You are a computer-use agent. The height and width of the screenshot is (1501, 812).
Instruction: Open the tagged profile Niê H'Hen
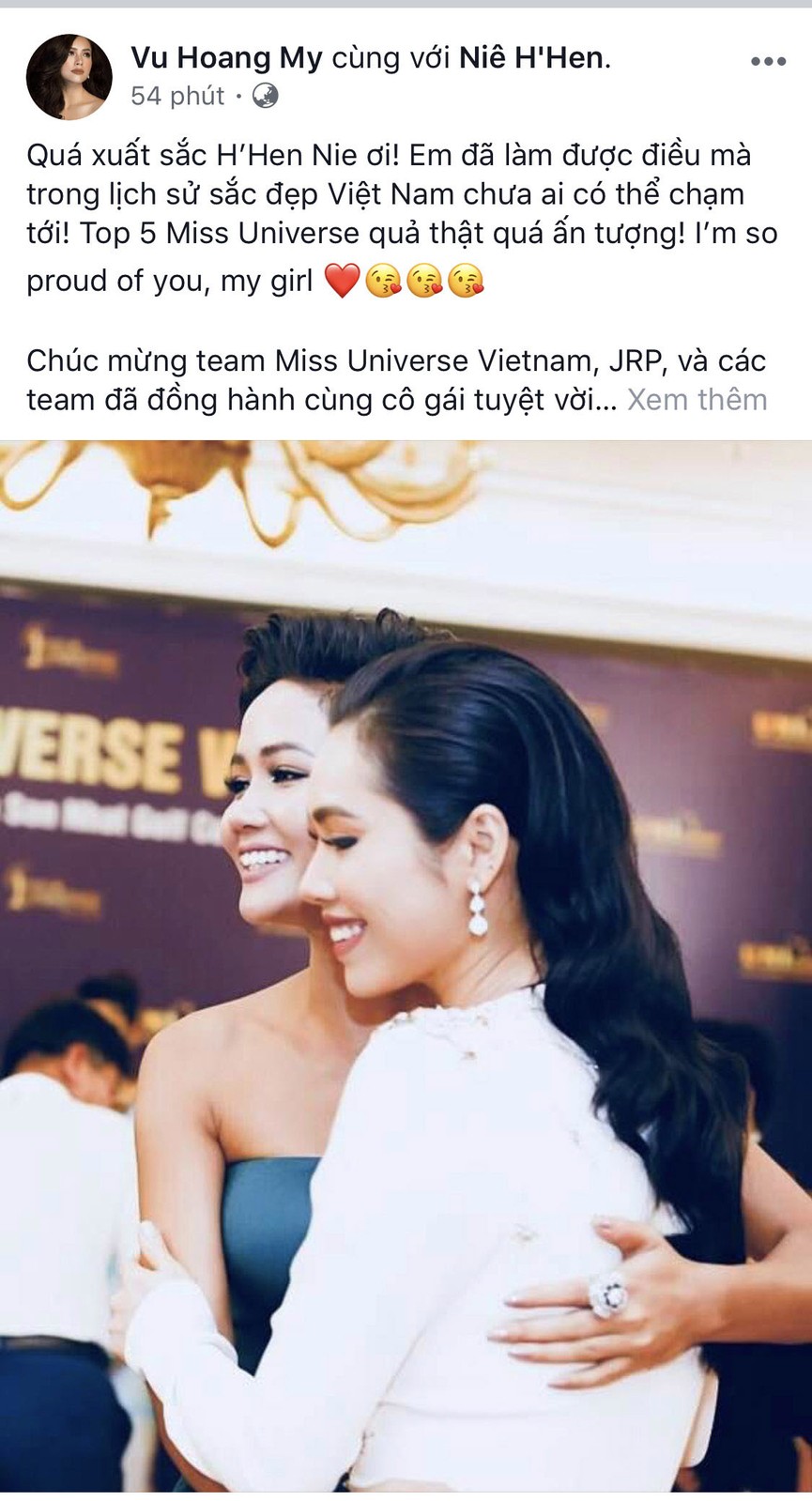533,58
